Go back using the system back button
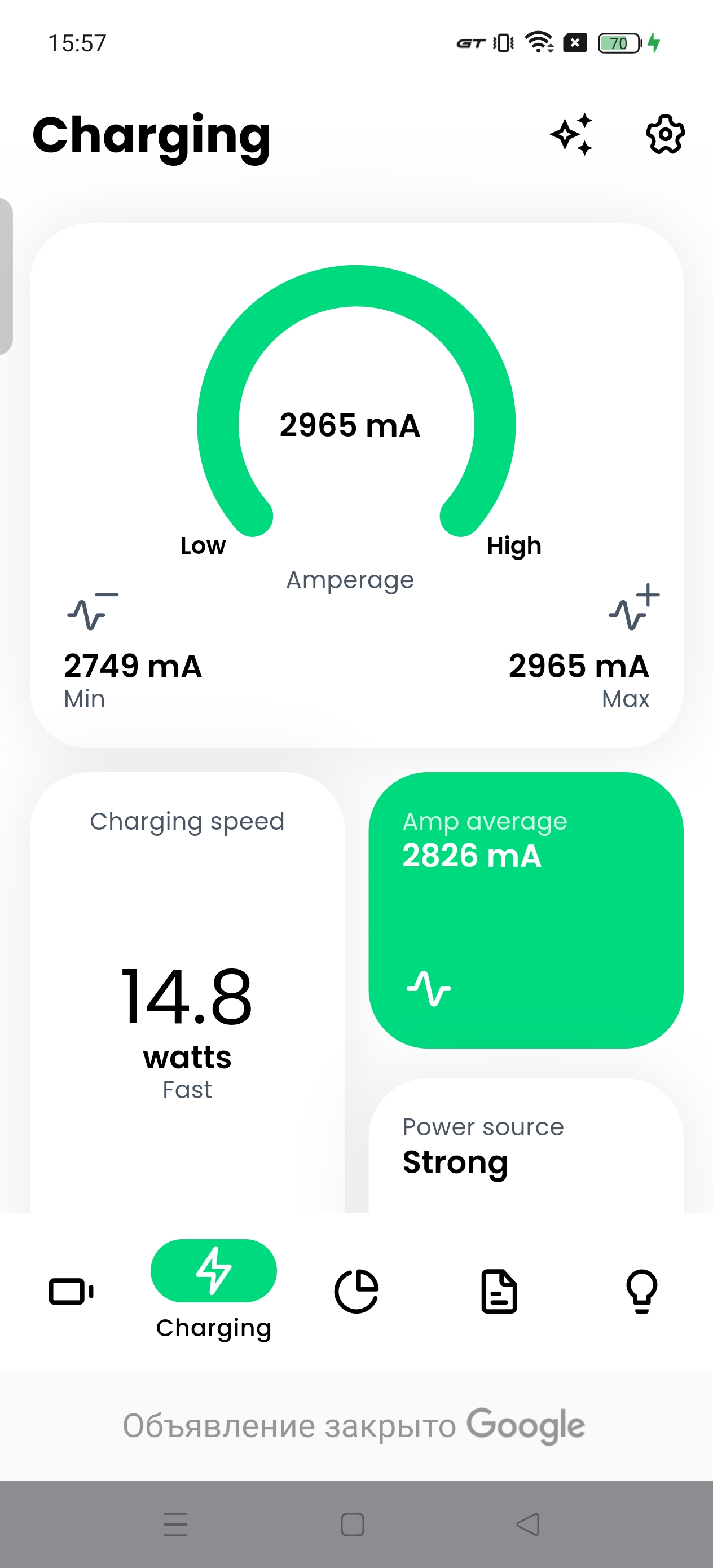The width and height of the screenshot is (713, 1568). click(528, 1524)
